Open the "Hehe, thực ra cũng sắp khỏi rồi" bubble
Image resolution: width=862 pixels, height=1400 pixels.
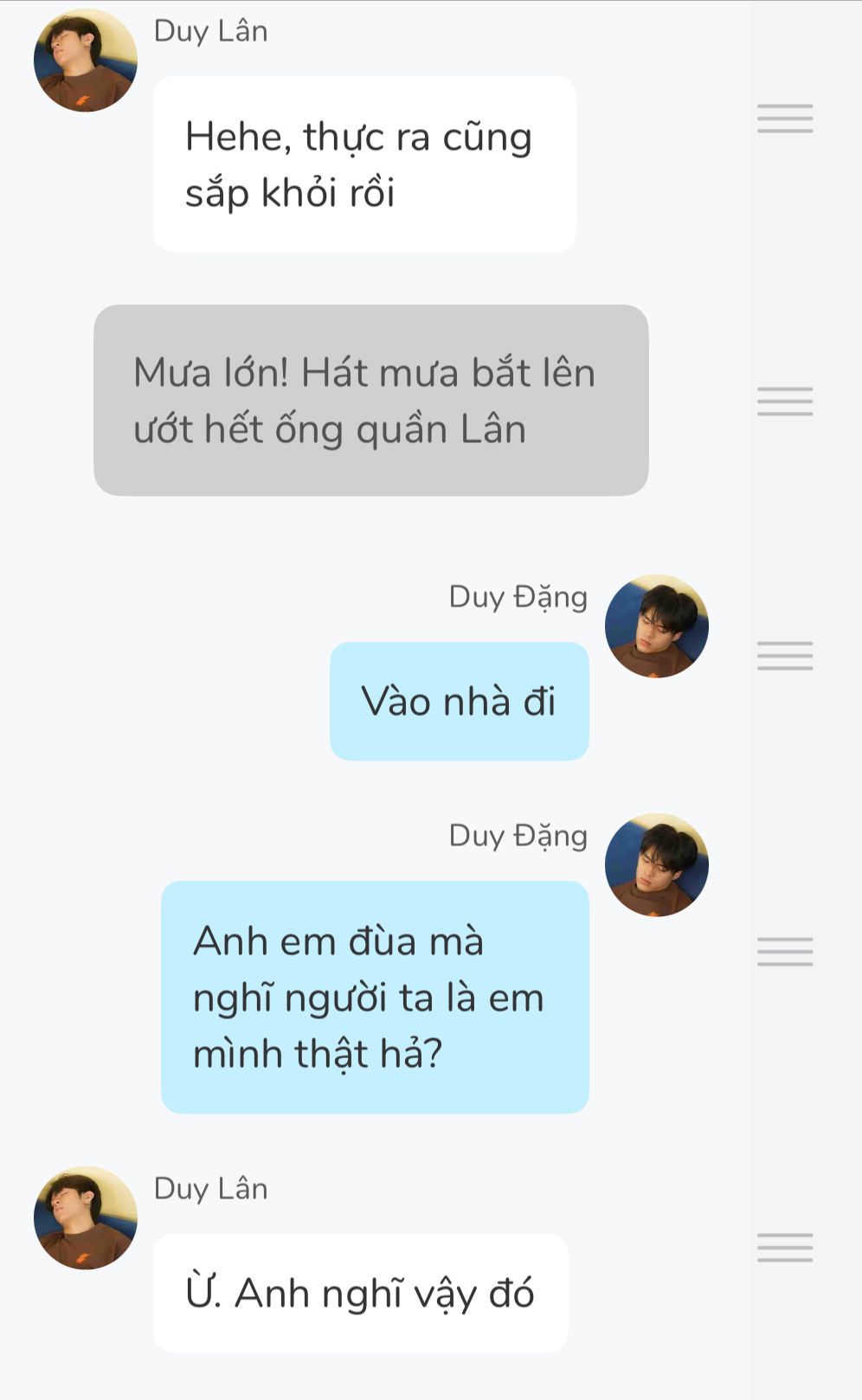click(x=364, y=164)
